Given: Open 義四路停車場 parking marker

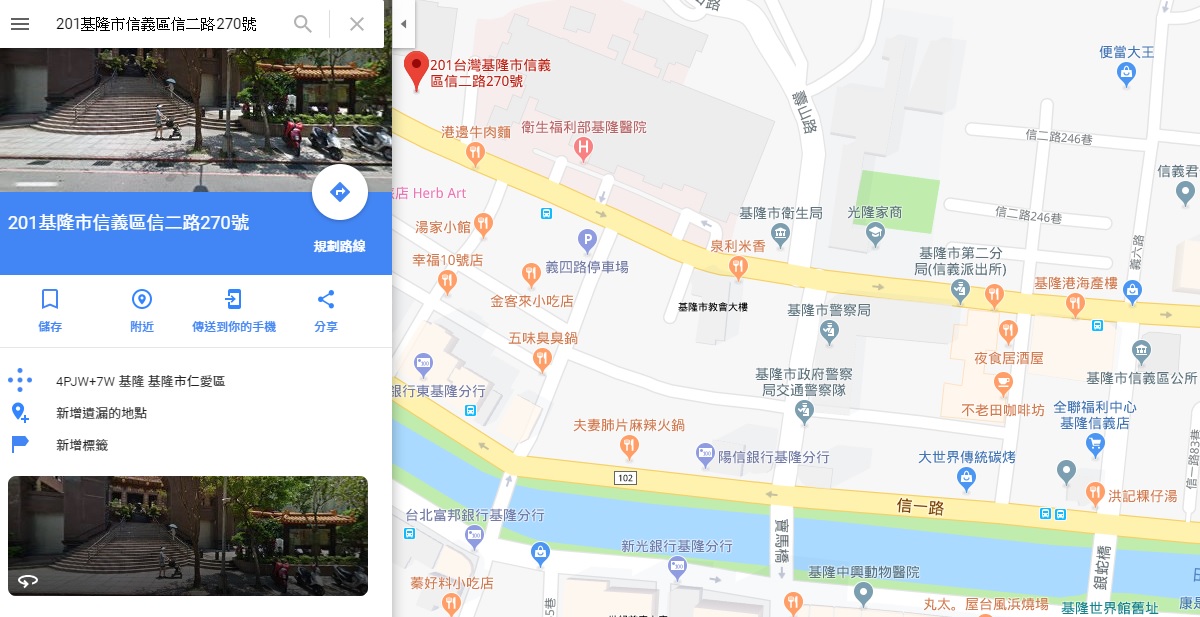Looking at the screenshot, I should click(588, 240).
